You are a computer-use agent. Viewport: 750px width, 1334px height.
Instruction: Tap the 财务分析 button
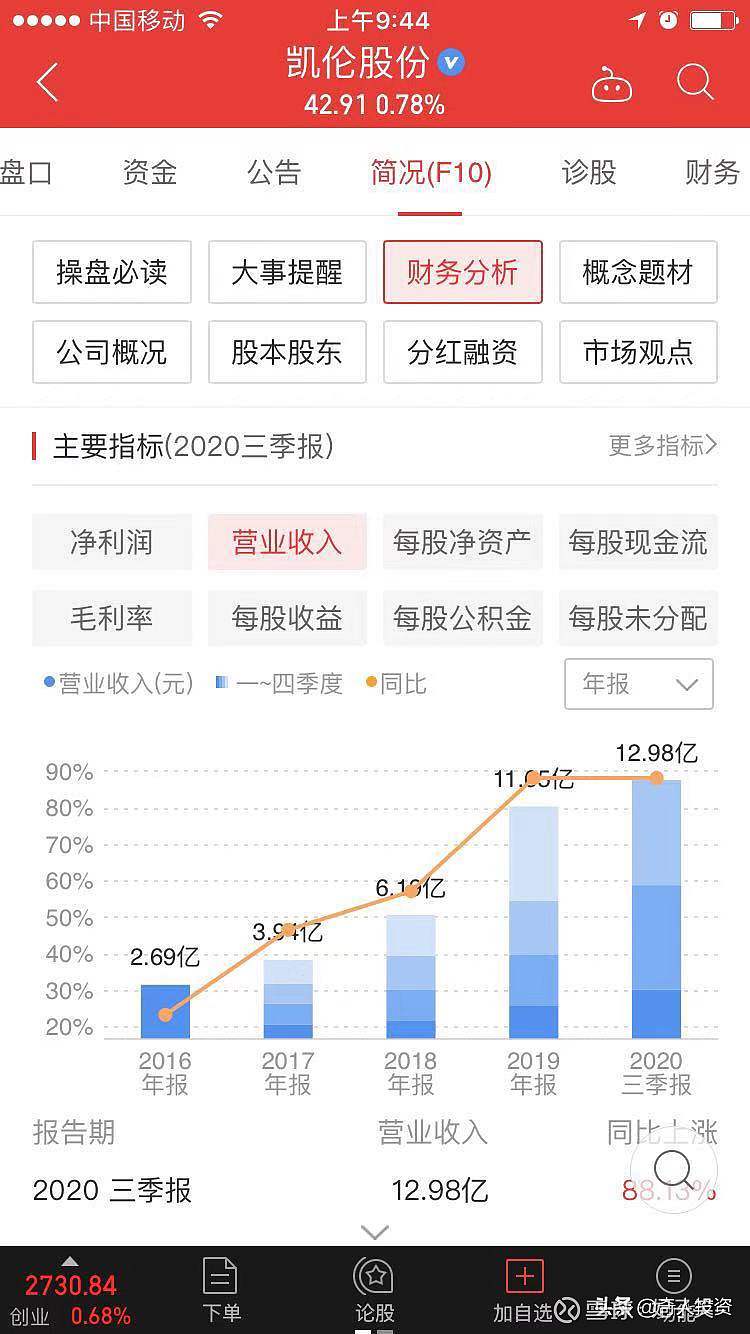pos(462,272)
